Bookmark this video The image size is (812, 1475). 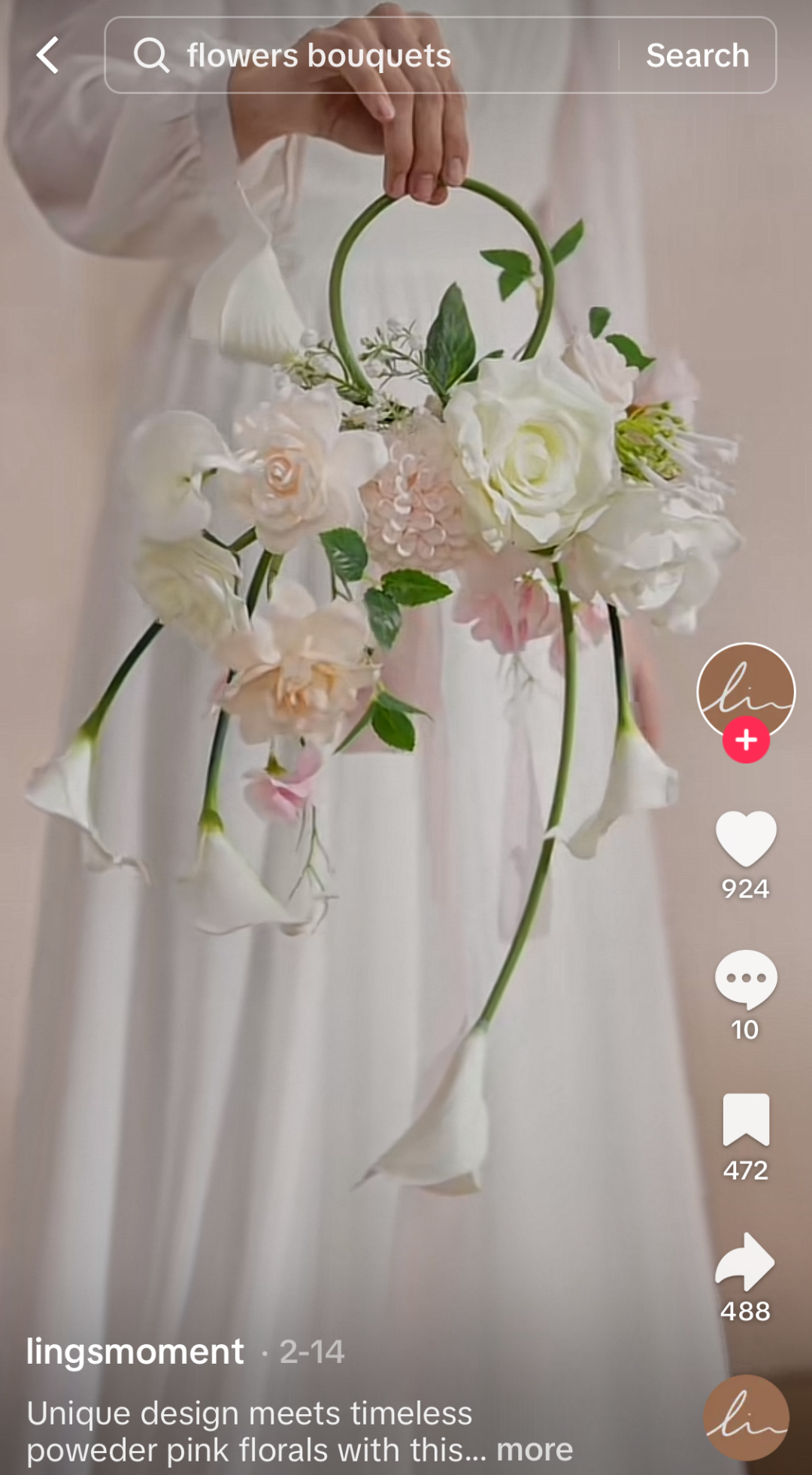click(745, 1120)
